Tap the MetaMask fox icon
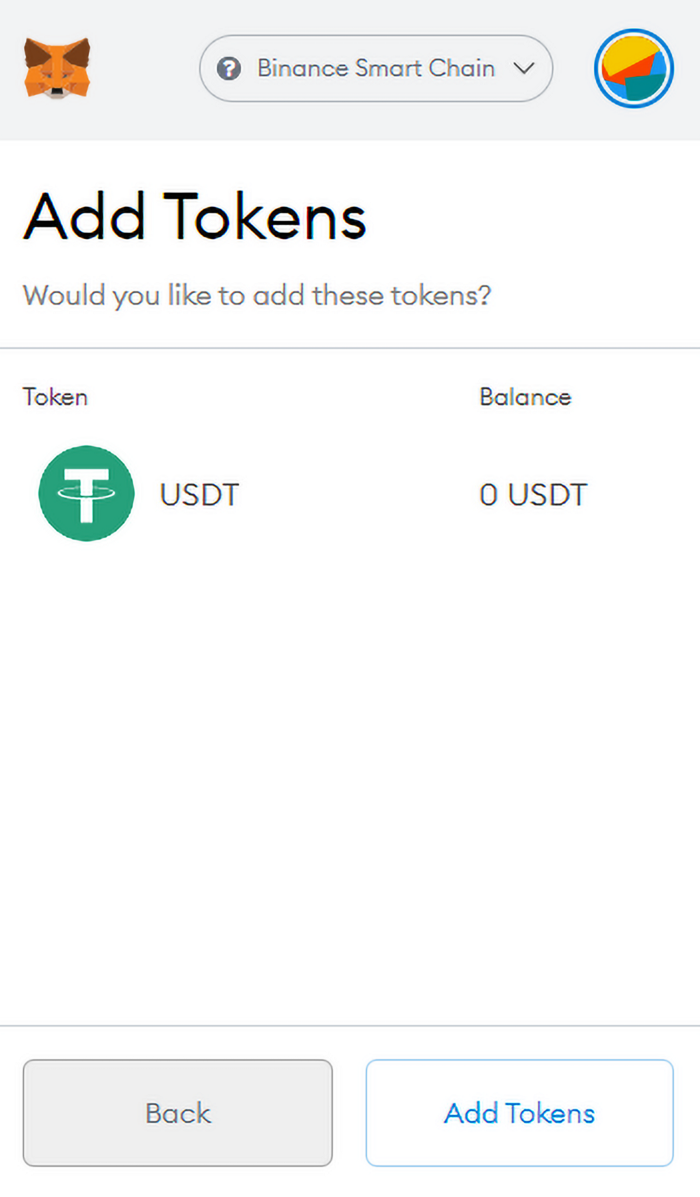 (x=57, y=68)
